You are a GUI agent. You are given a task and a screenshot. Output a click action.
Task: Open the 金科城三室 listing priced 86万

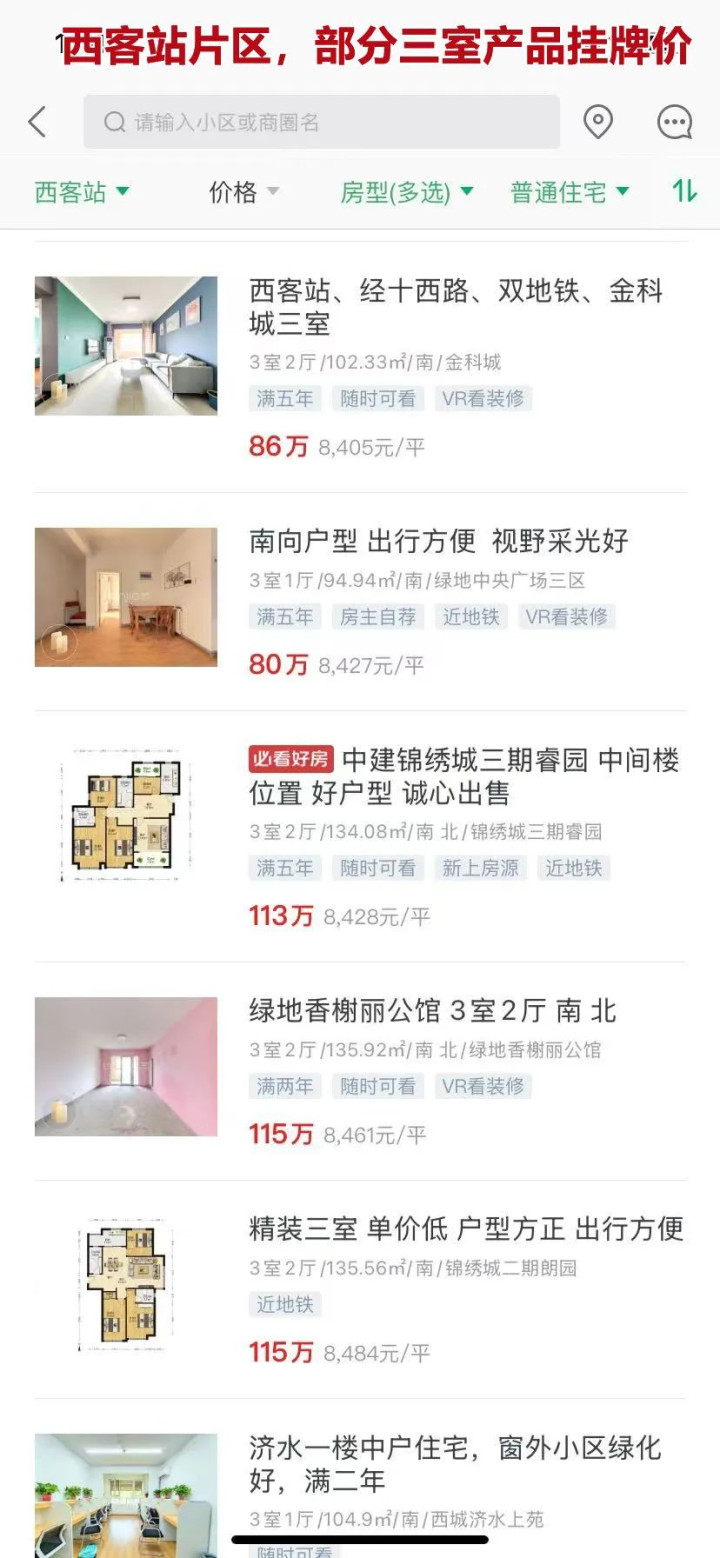click(x=455, y=308)
